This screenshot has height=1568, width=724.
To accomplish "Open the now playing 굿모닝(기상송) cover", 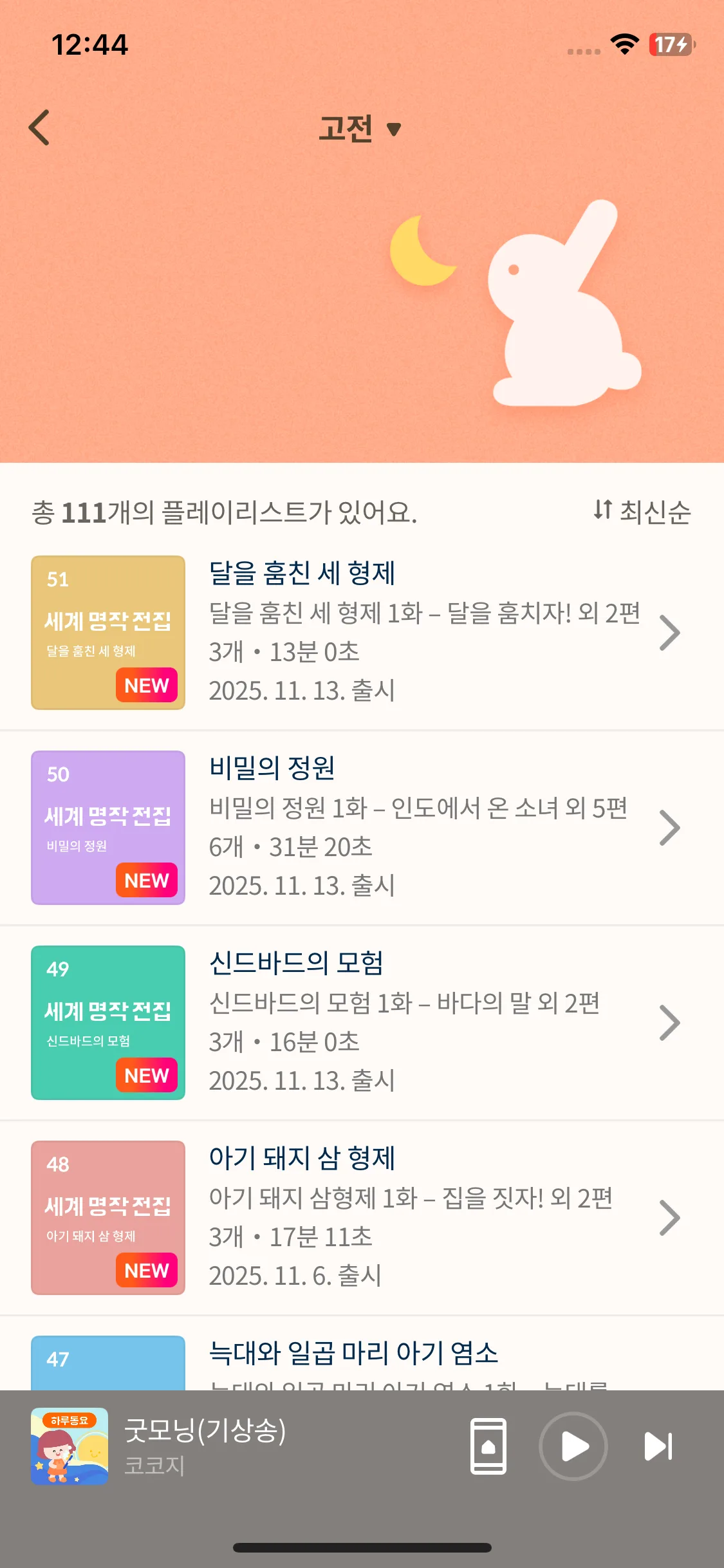I will click(70, 1446).
